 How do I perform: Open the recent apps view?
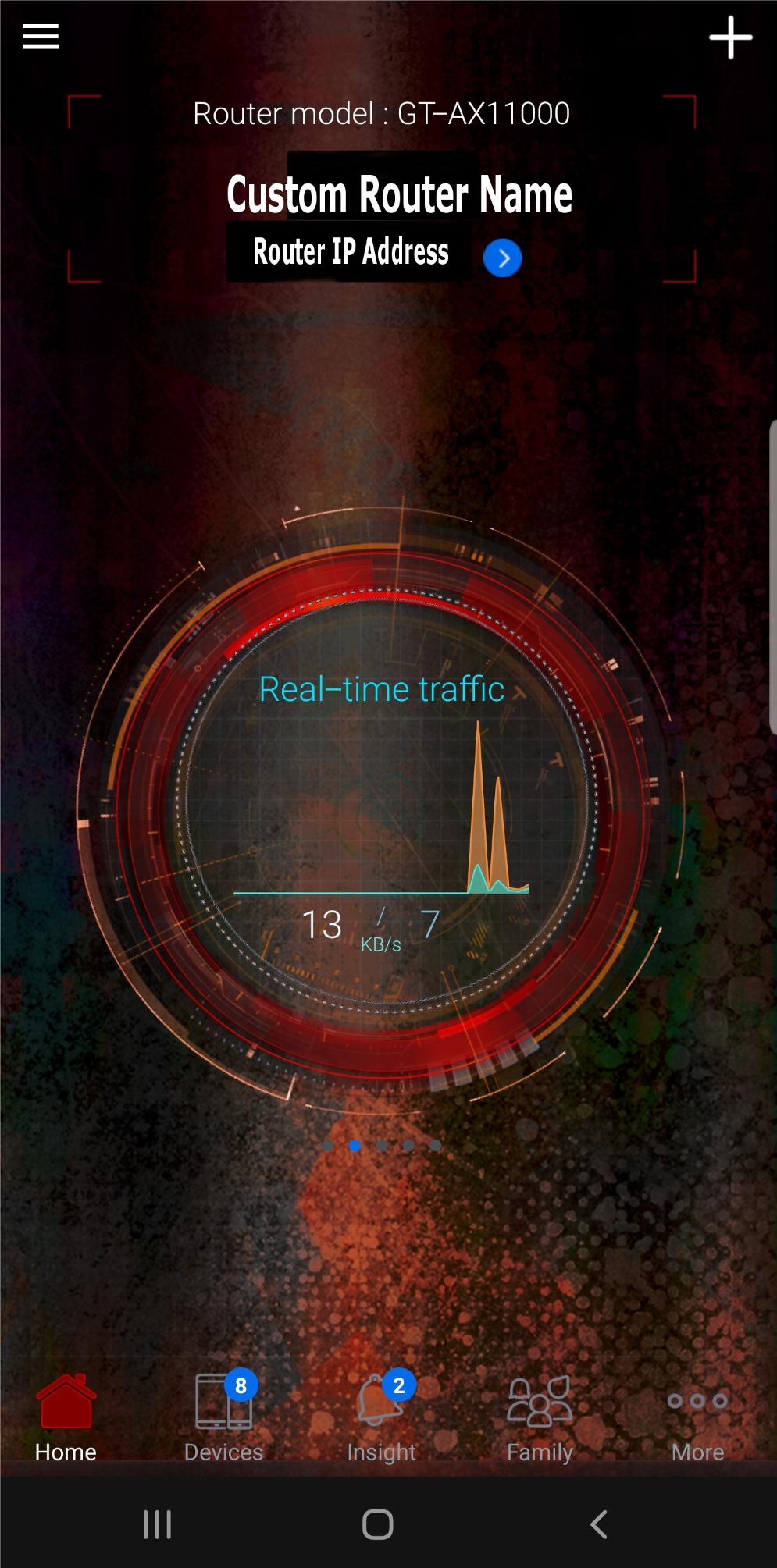(157, 1524)
